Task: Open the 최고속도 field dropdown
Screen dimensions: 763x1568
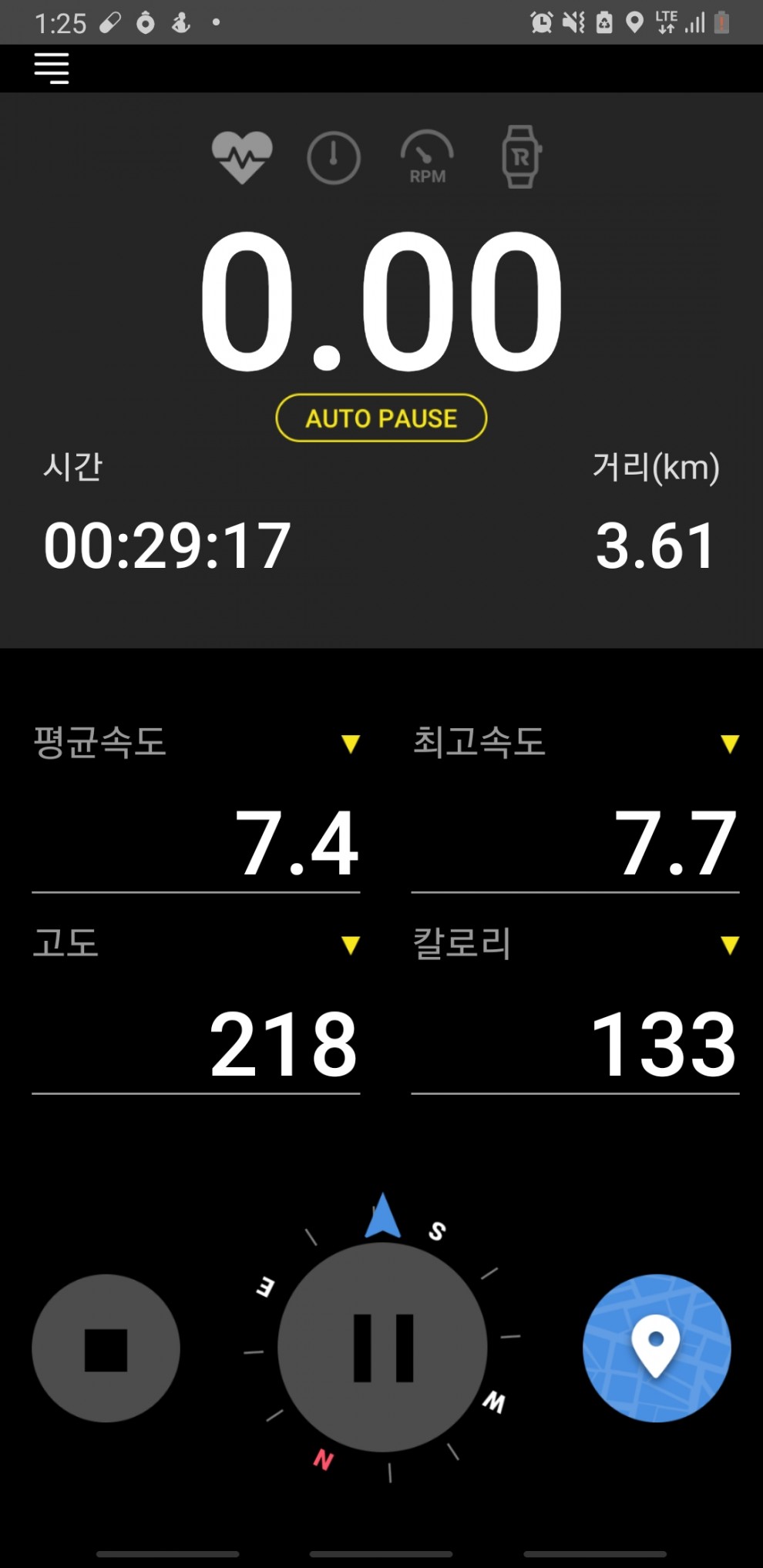Action: pyautogui.click(x=729, y=744)
